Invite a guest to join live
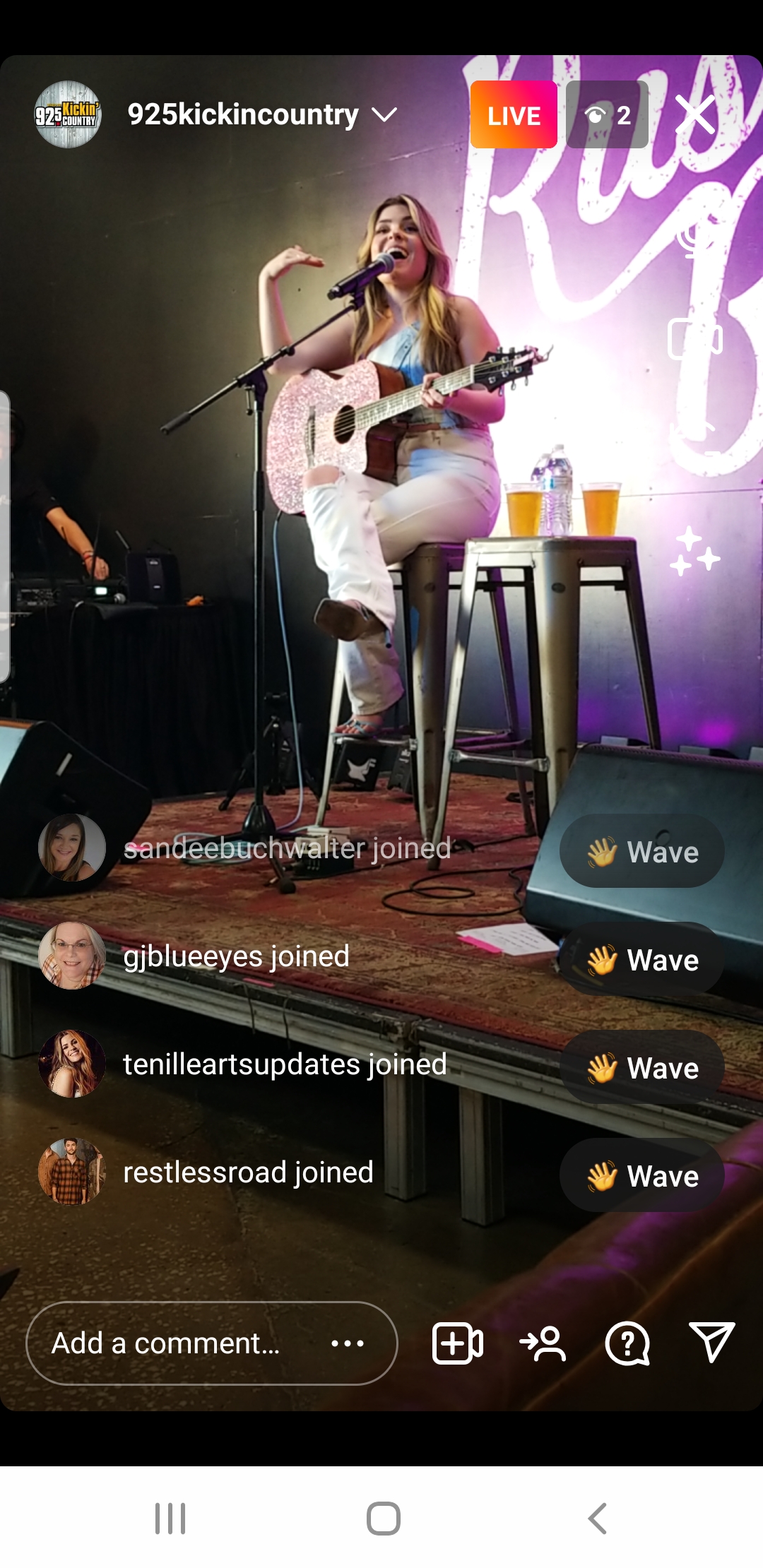This screenshot has width=763, height=1568. pyautogui.click(x=543, y=1343)
